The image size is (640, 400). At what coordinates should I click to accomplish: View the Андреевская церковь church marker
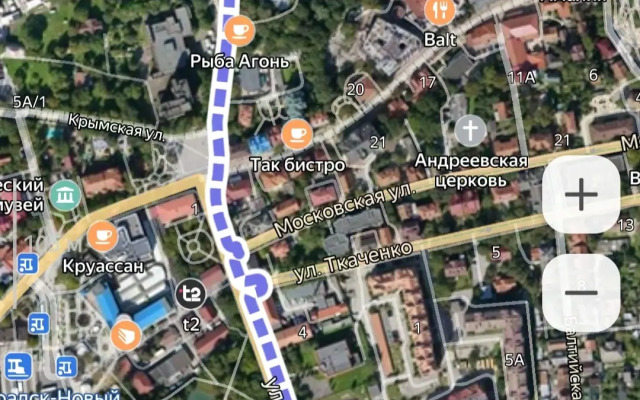click(x=470, y=129)
